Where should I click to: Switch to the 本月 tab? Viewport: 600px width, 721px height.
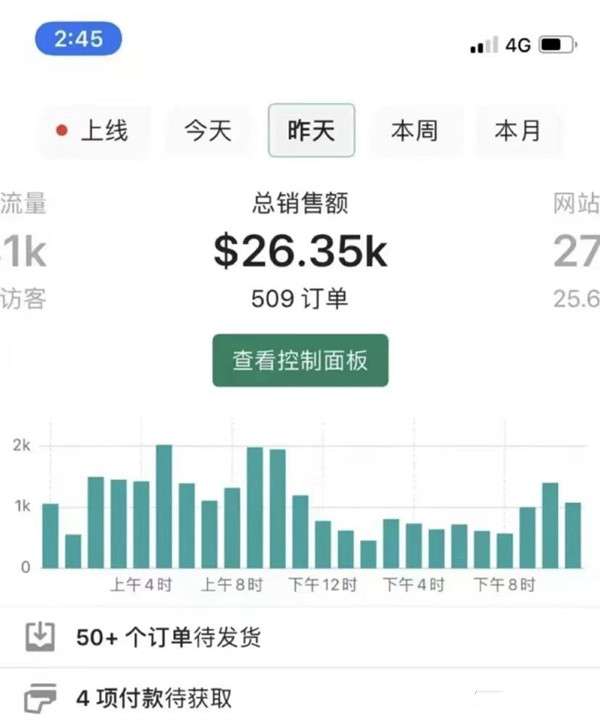tap(517, 131)
